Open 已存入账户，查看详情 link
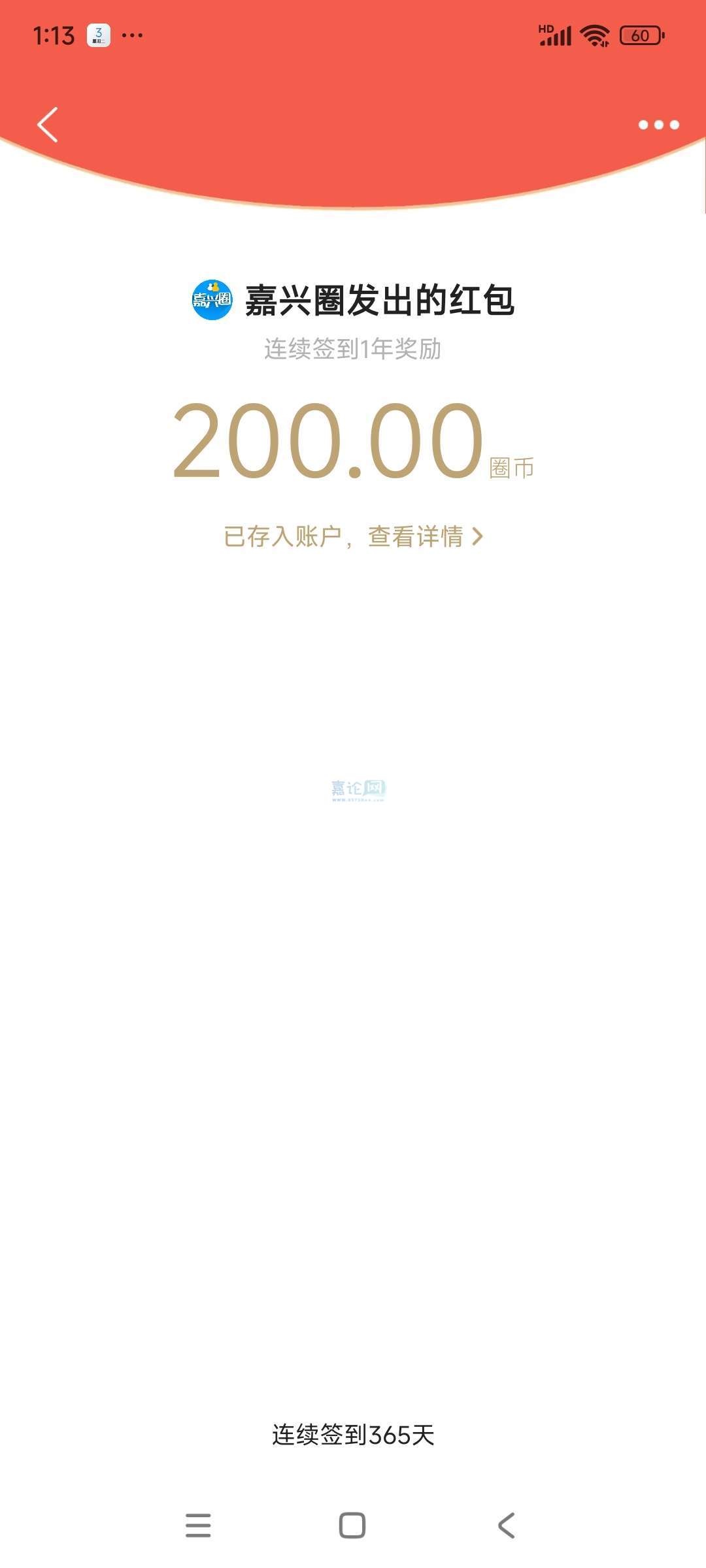 pos(353,536)
